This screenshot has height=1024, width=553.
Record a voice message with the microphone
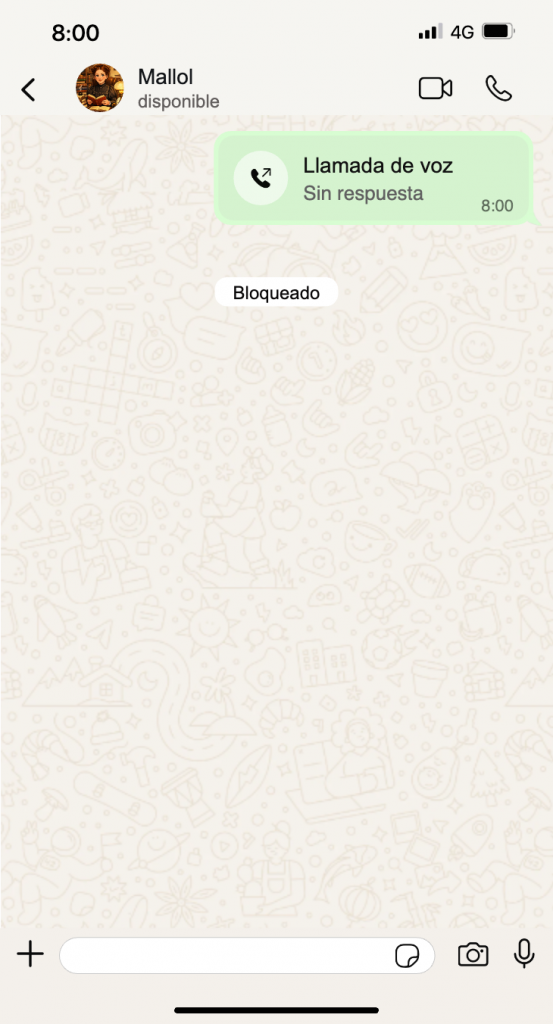coord(524,954)
